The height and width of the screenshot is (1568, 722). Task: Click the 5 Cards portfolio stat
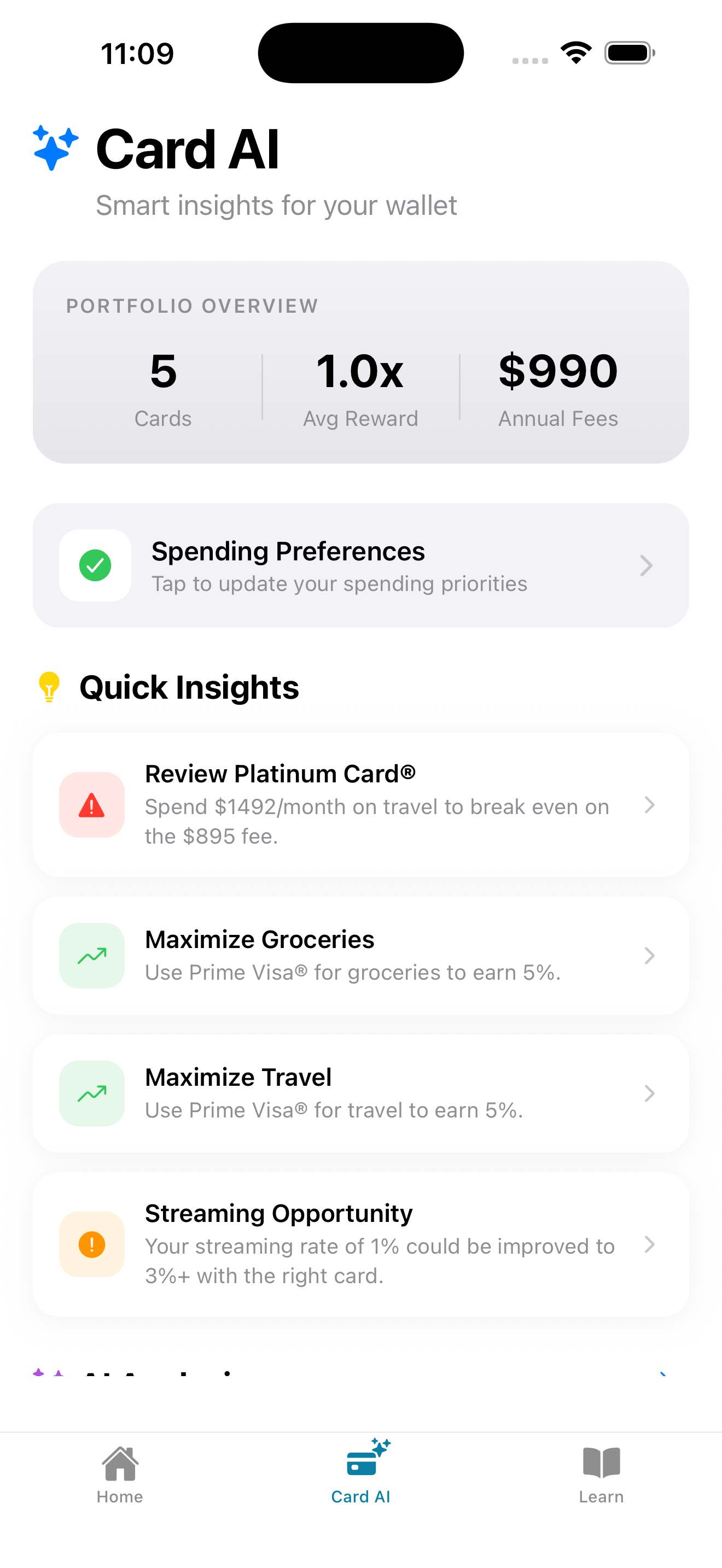click(x=162, y=387)
